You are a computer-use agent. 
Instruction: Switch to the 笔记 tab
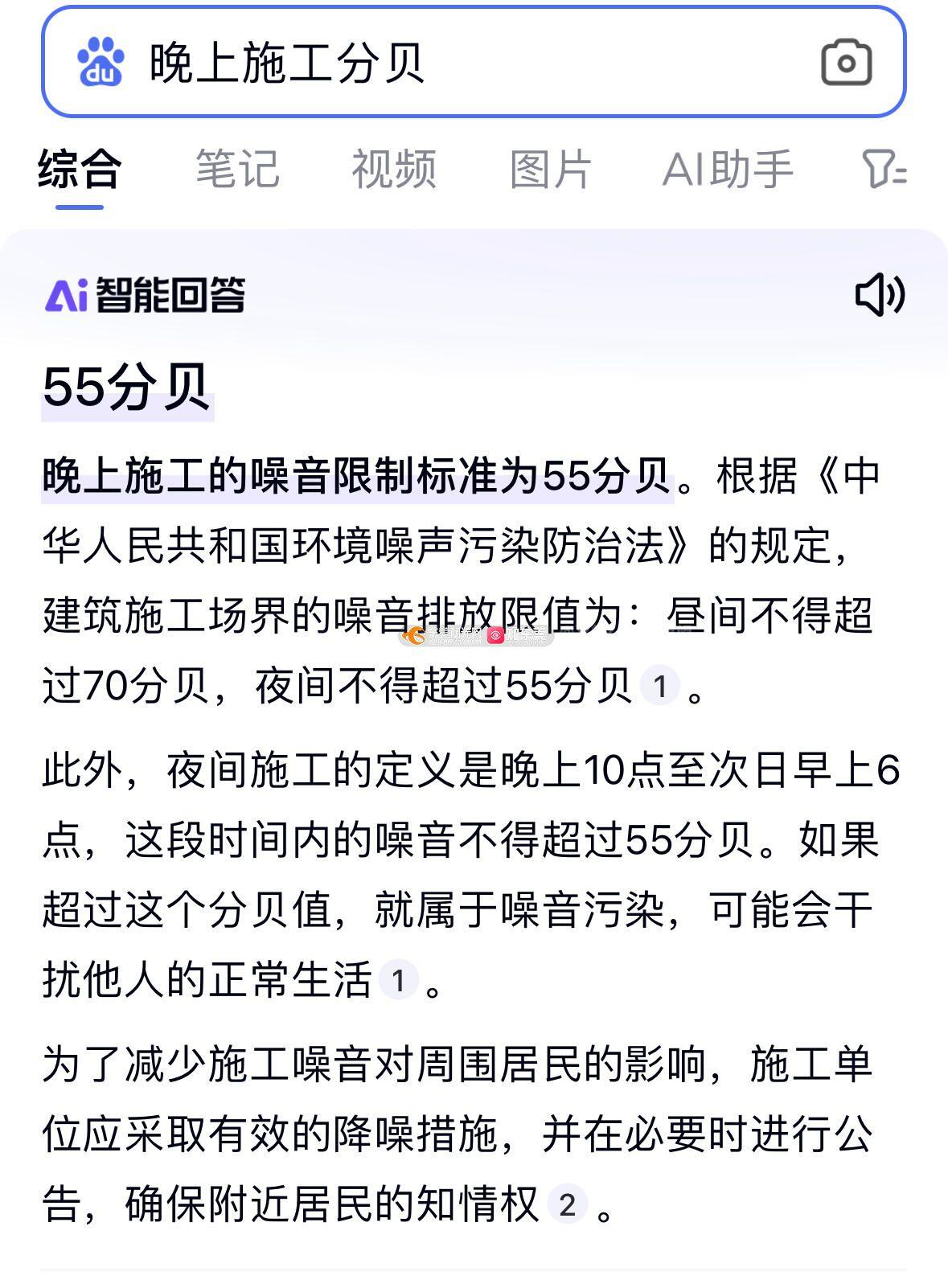coord(237,169)
